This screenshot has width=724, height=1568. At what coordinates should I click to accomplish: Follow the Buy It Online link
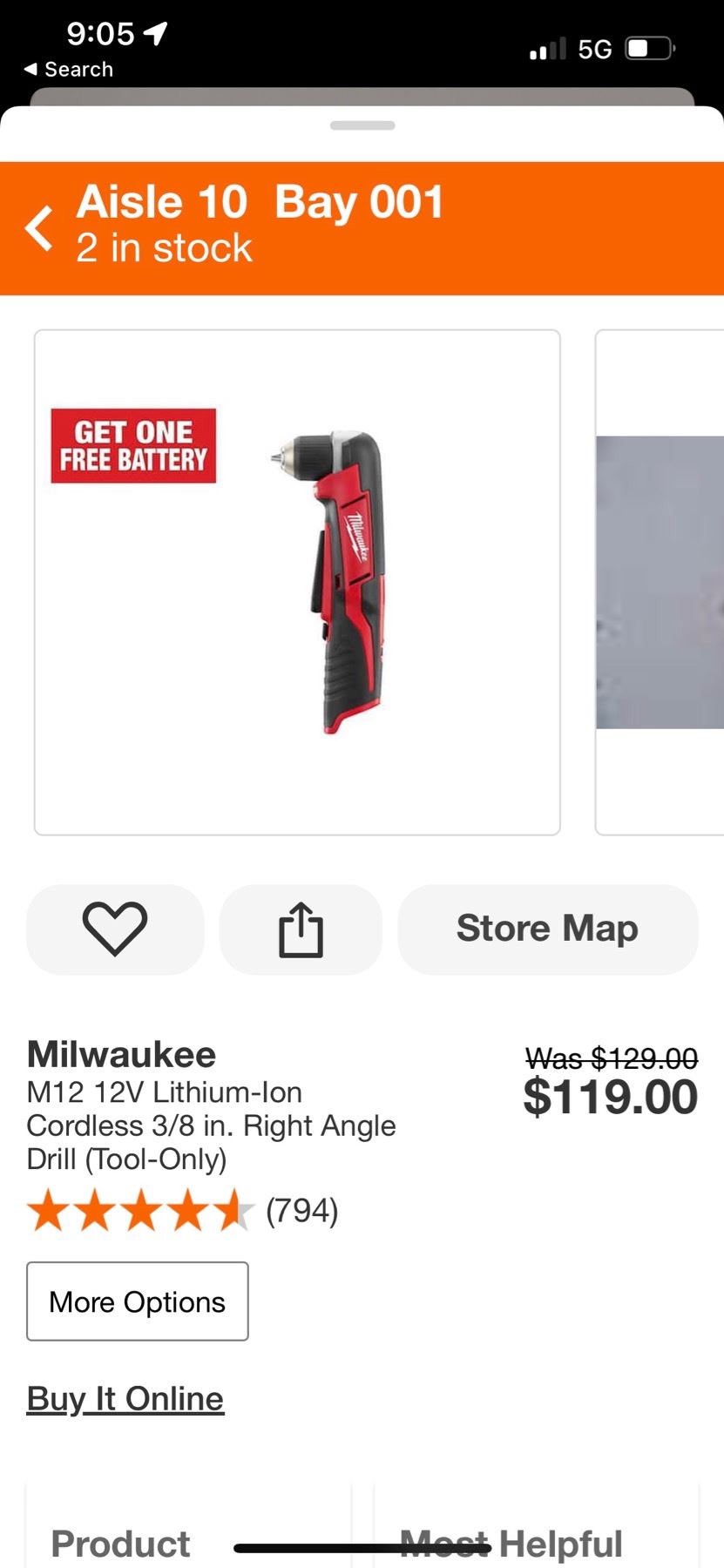tap(125, 1399)
